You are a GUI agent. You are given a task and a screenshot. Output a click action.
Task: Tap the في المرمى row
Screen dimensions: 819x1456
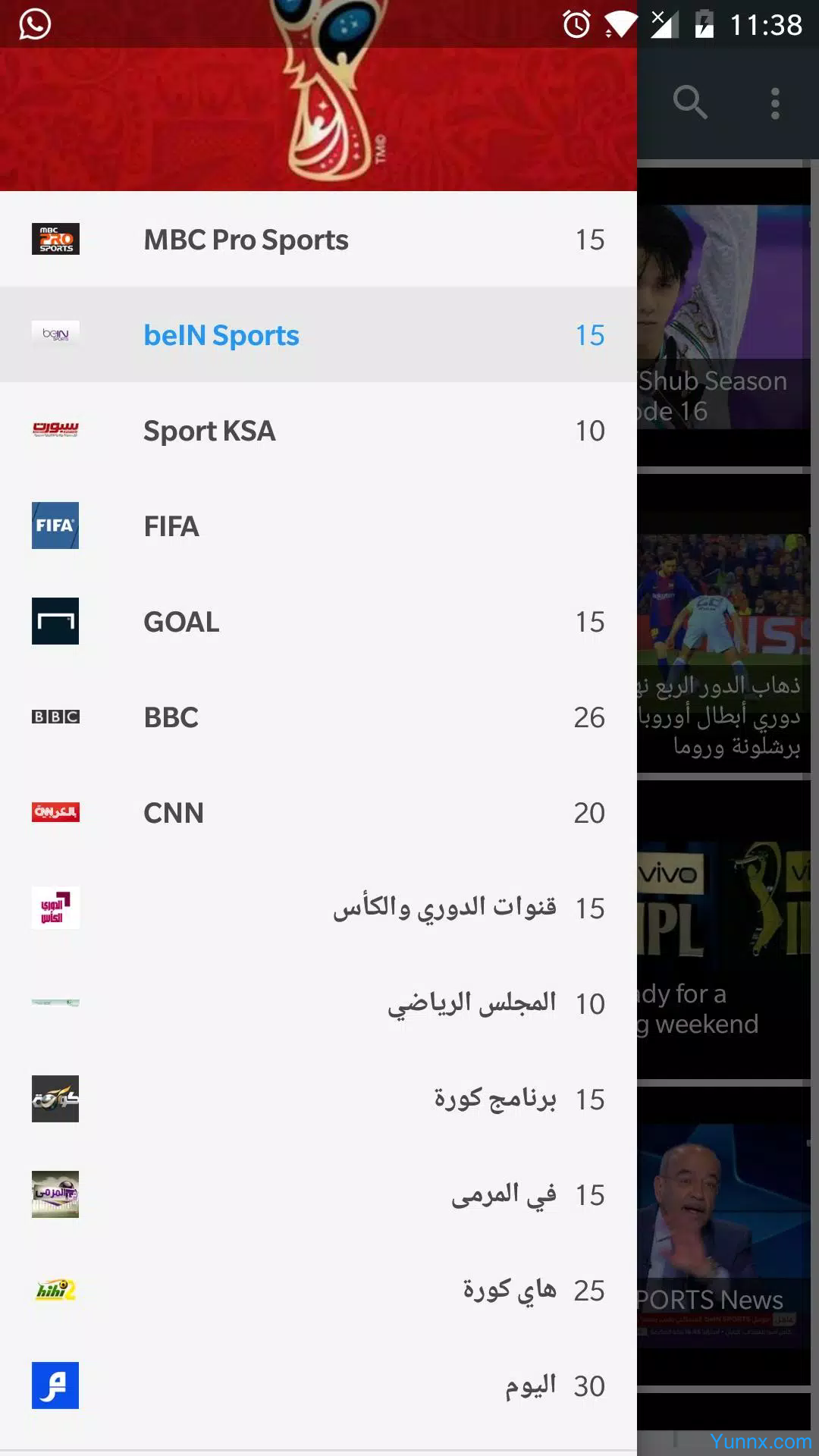[x=318, y=1195]
